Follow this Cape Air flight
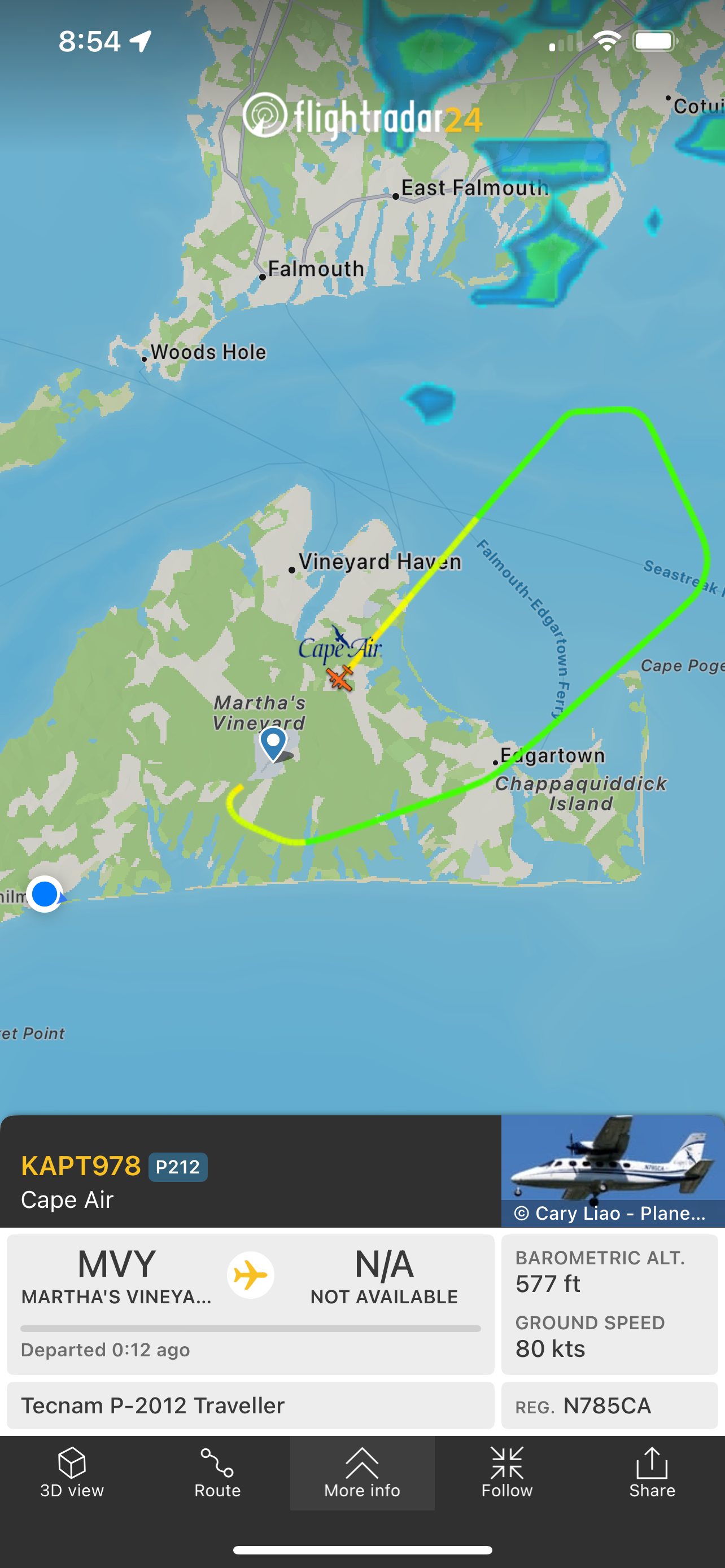 click(506, 1473)
